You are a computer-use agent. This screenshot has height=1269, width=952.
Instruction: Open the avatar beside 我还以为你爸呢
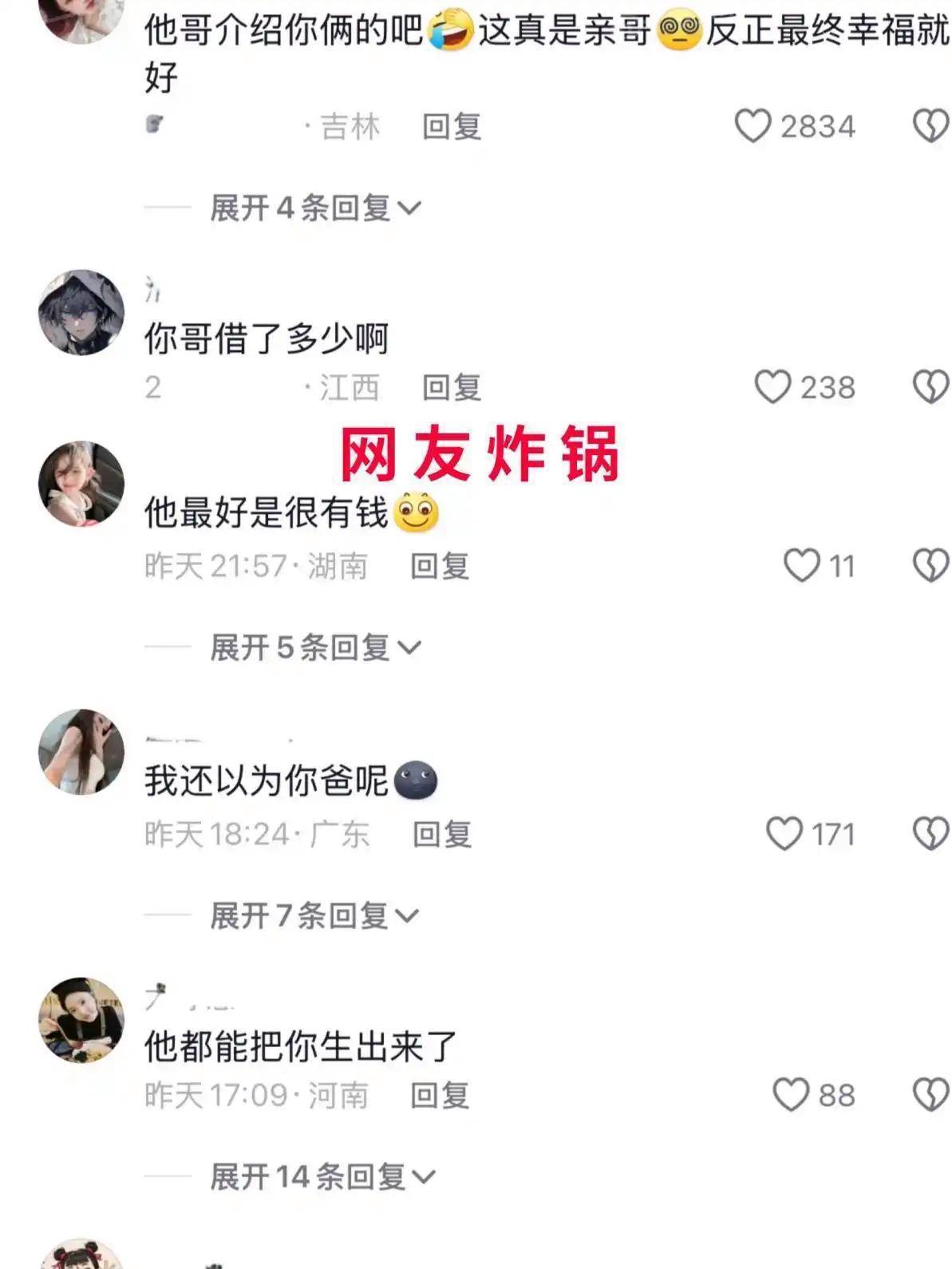pos(81,752)
